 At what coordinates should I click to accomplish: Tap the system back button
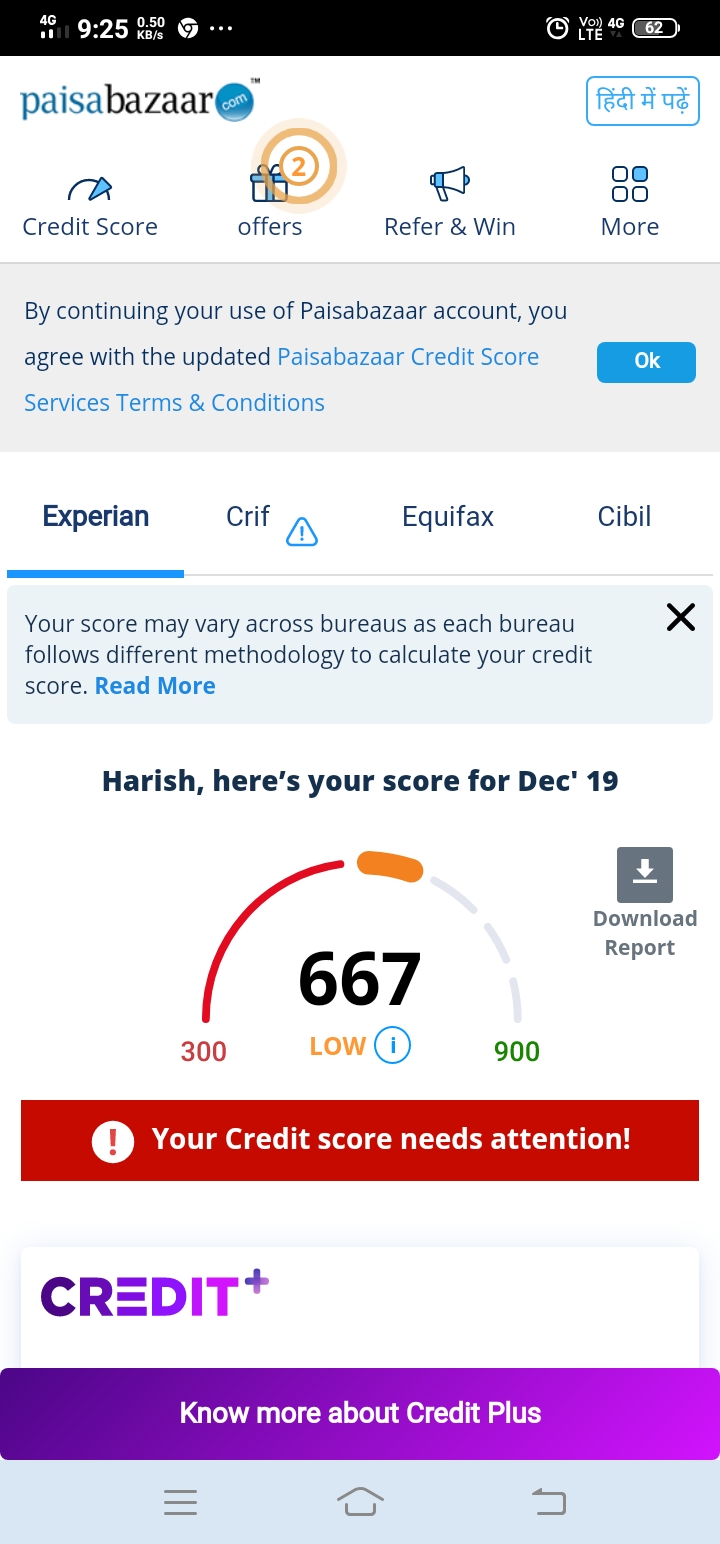click(548, 1501)
